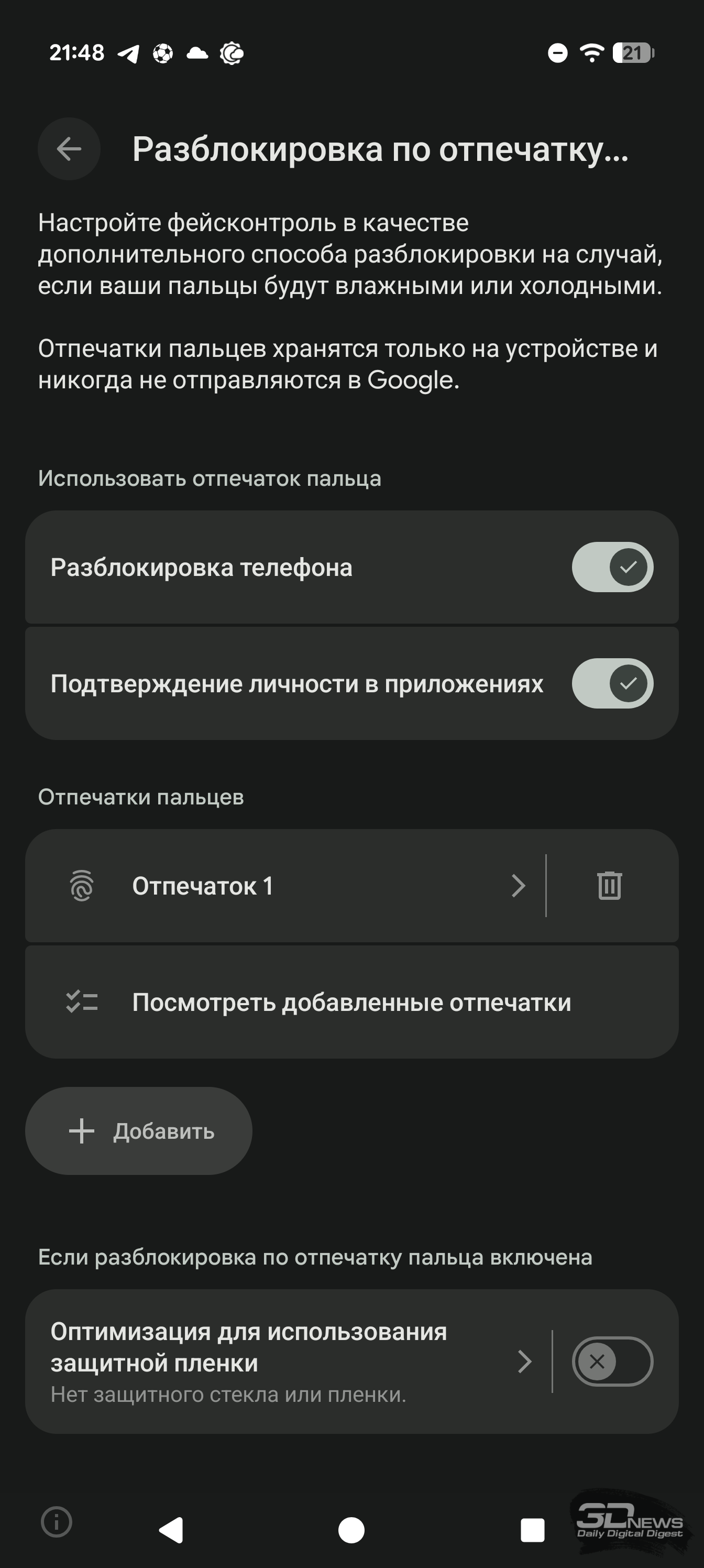Go back using the top arrow
The height and width of the screenshot is (1568, 704).
(x=69, y=148)
